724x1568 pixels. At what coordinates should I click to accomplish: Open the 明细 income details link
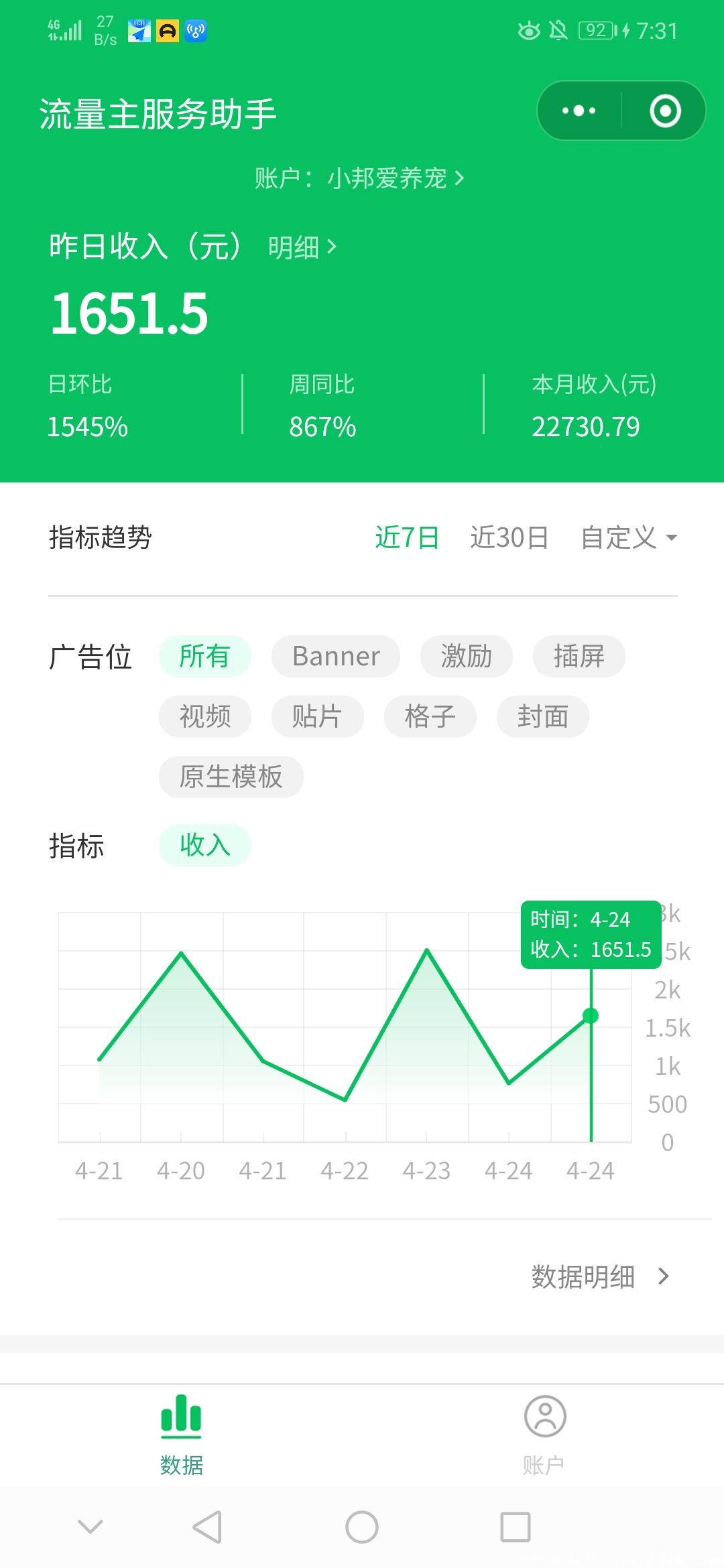pos(300,247)
